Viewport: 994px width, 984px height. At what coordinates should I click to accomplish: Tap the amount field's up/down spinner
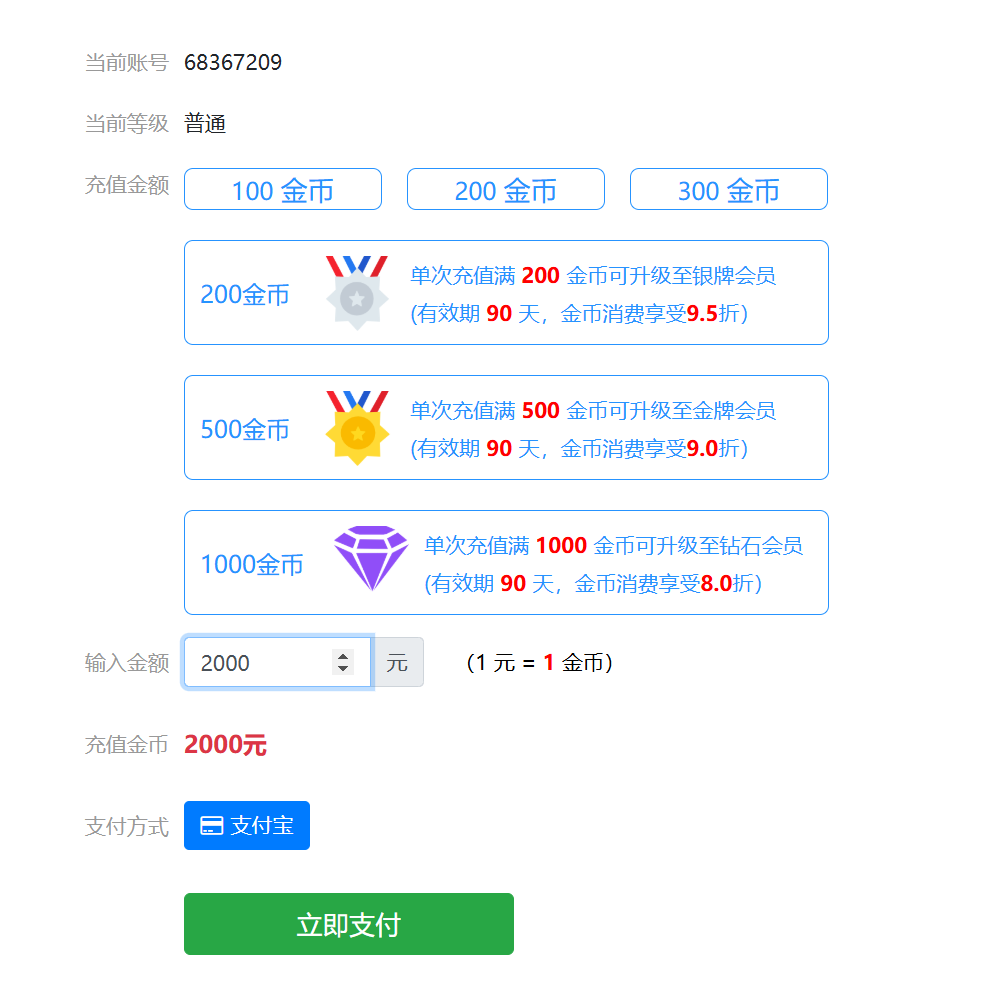343,662
